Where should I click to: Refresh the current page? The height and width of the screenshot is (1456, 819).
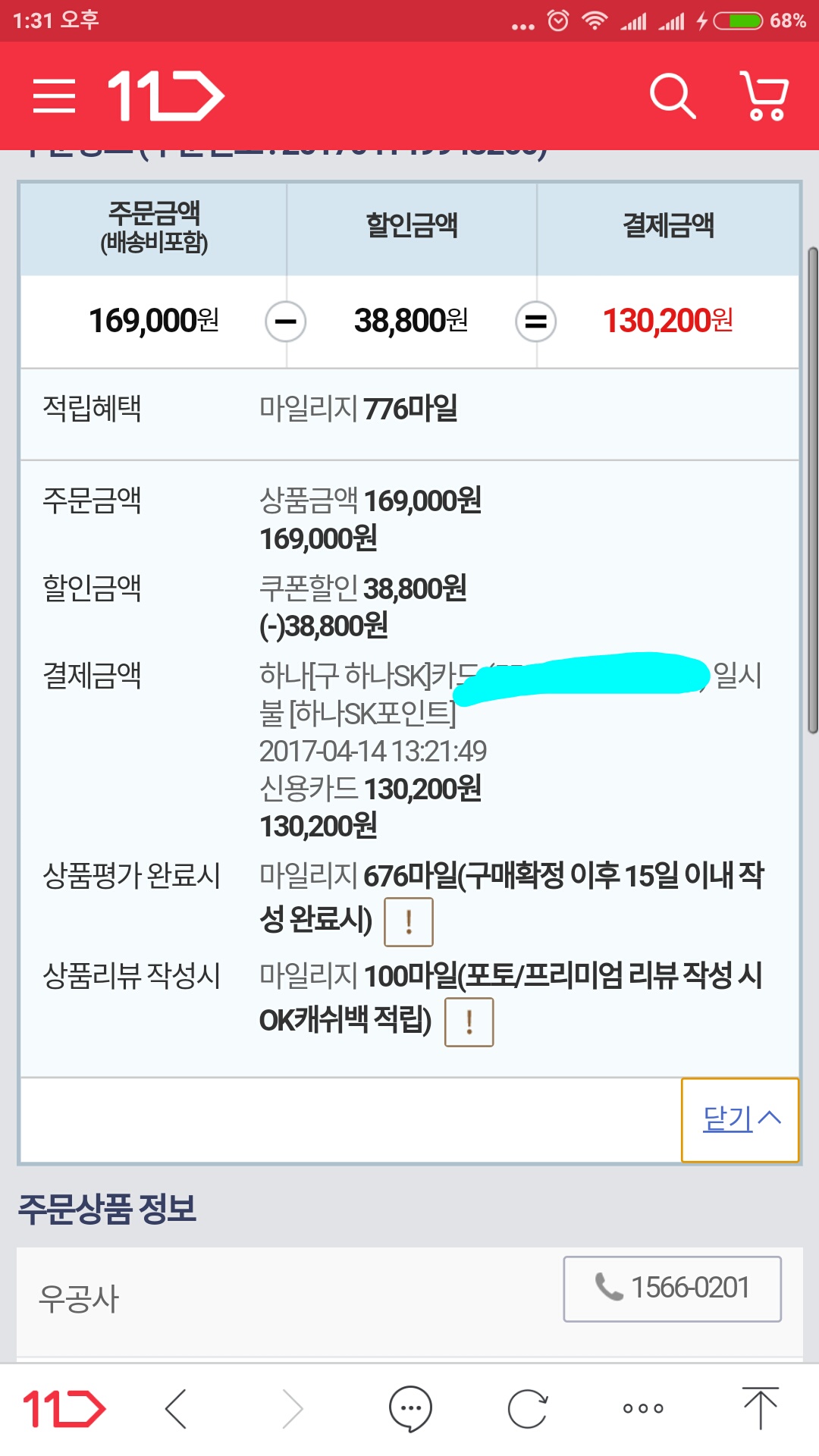[x=527, y=1409]
